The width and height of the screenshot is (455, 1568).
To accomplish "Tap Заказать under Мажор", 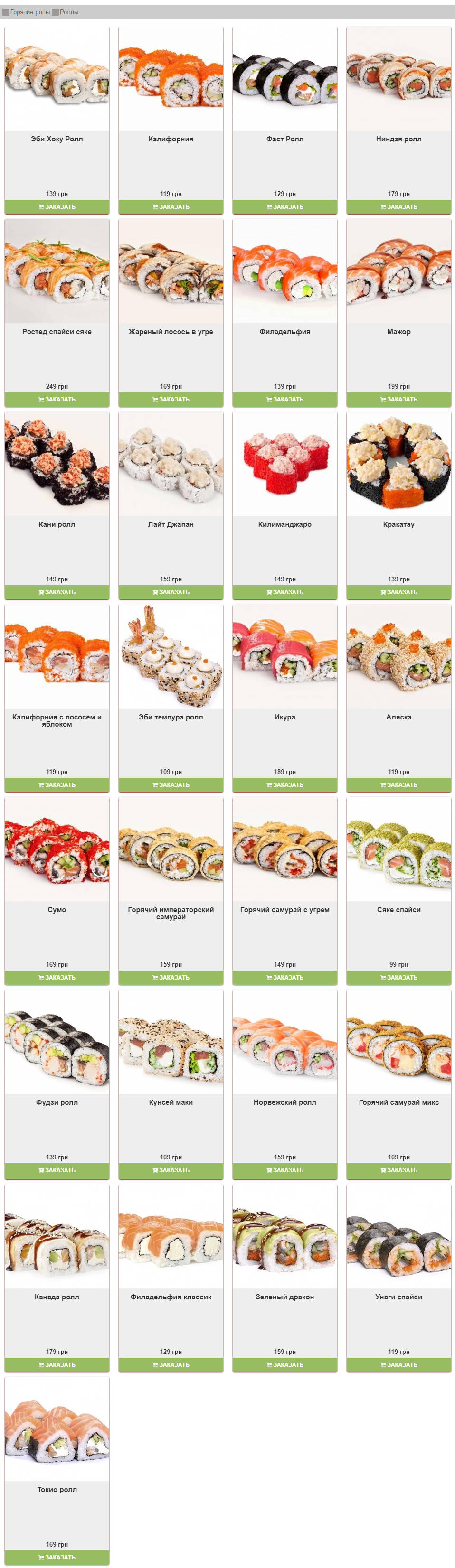I will click(x=398, y=399).
